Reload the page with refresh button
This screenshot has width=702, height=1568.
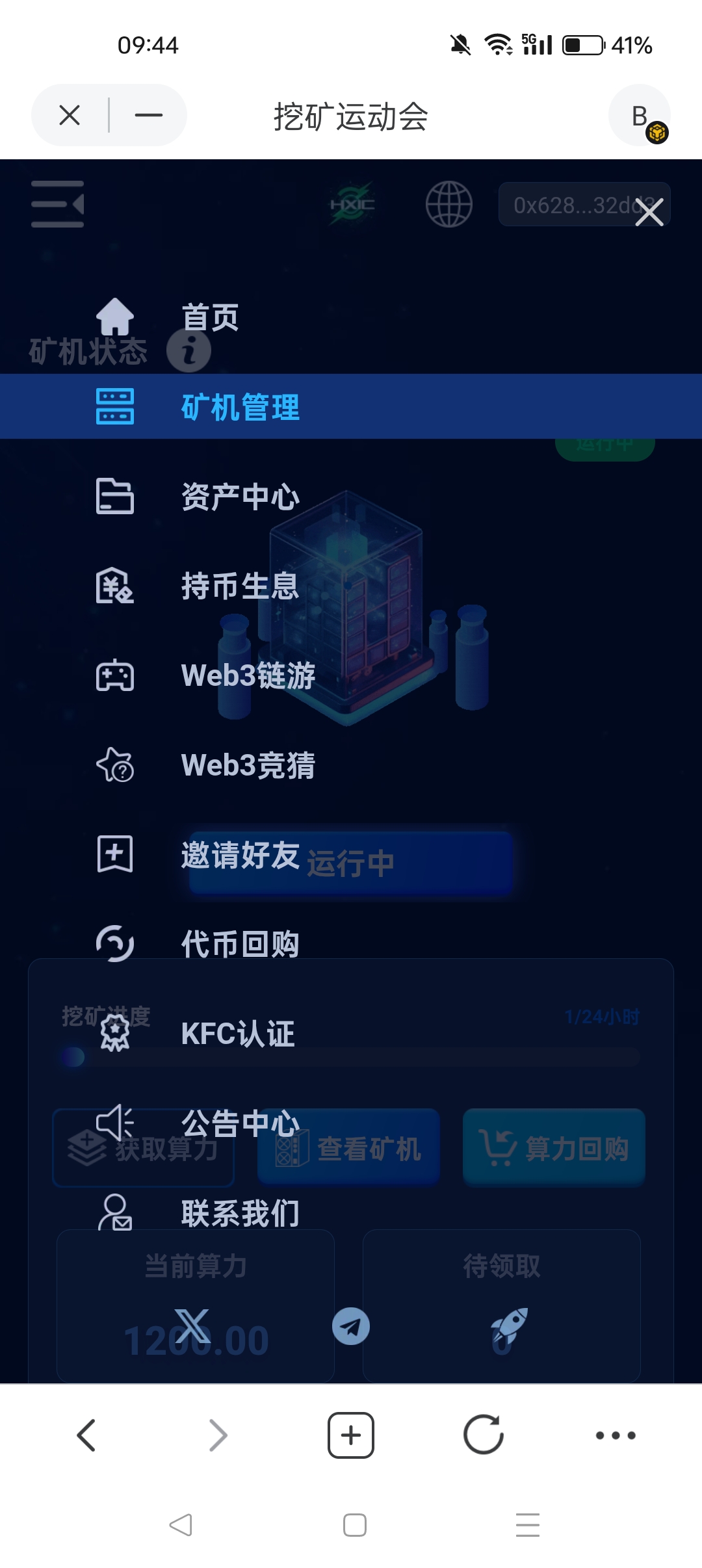pyautogui.click(x=483, y=1435)
